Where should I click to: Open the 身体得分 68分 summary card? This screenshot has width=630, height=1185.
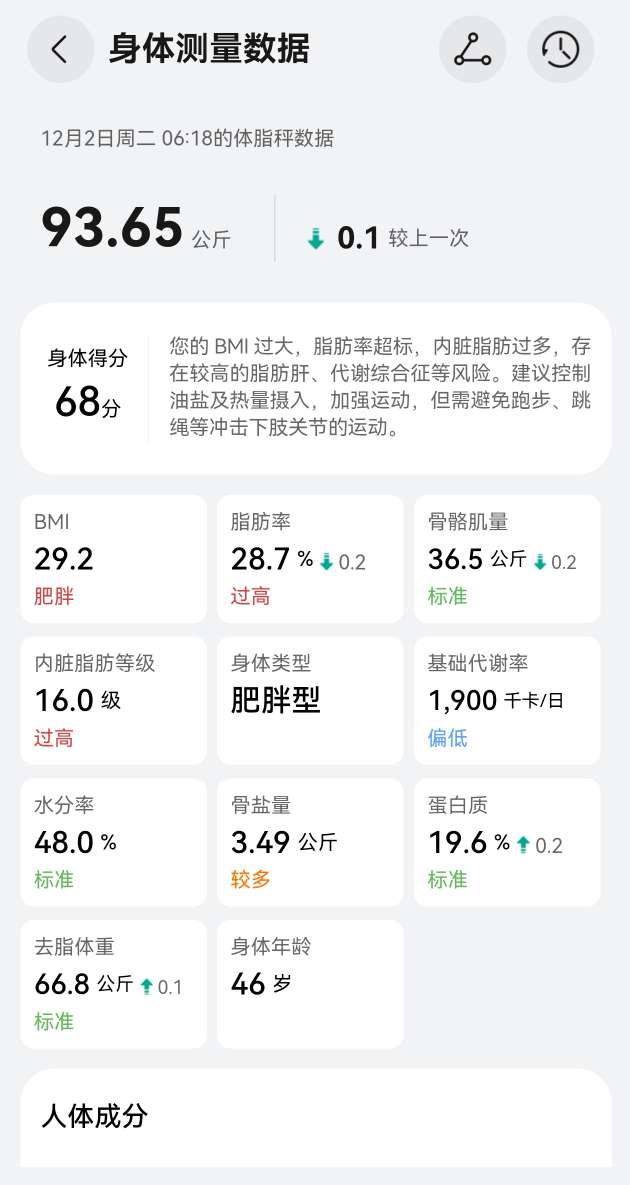click(x=315, y=388)
